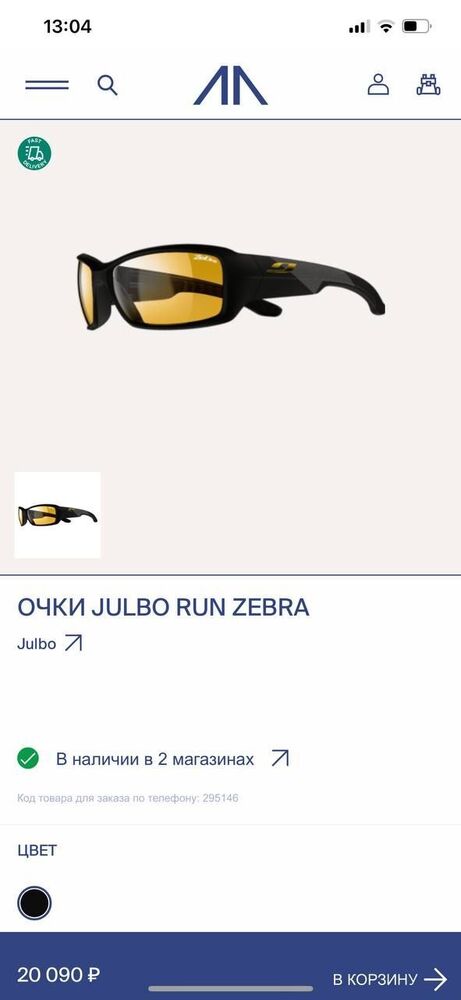461x1000 pixels.
Task: Open the Julbo brand link
Action: click(x=50, y=643)
